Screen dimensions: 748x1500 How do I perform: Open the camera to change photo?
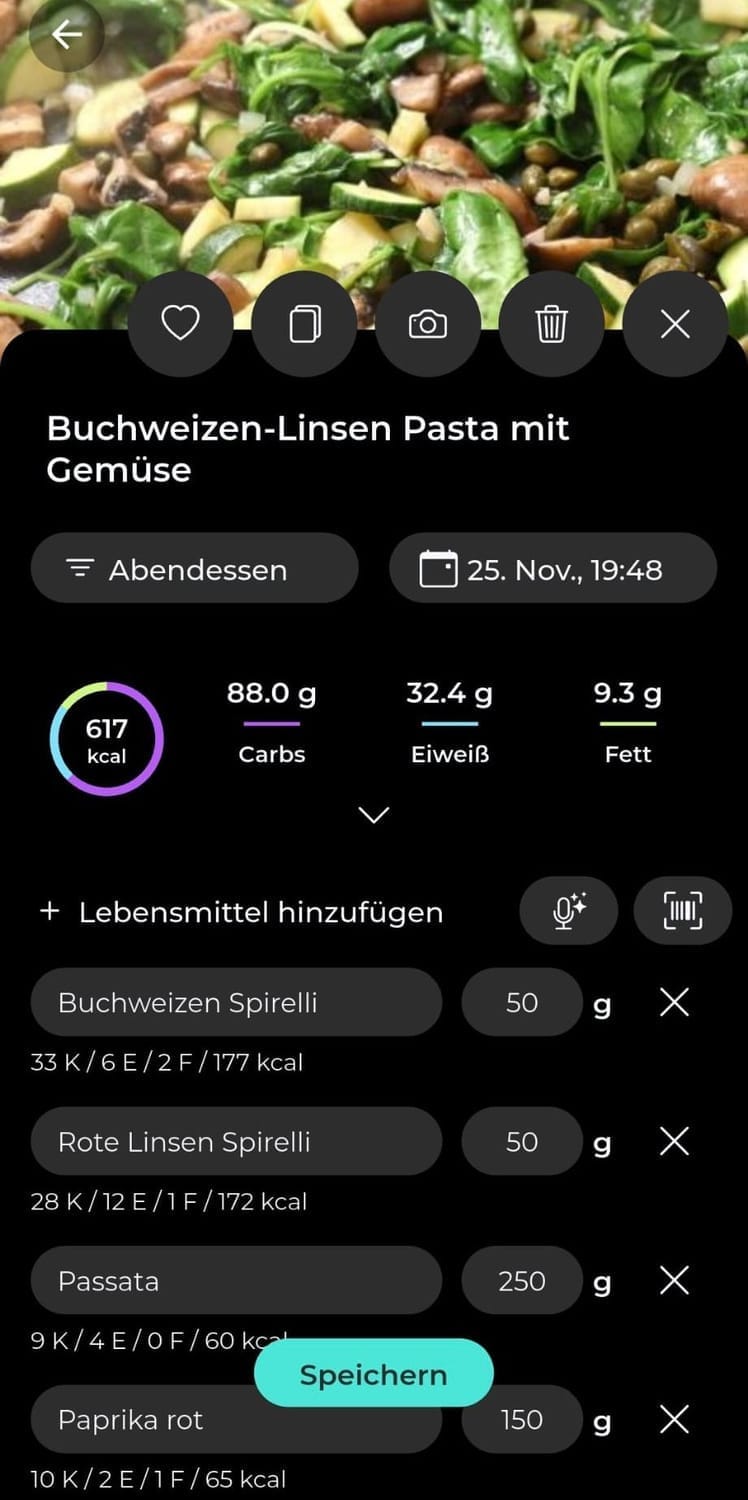(428, 324)
